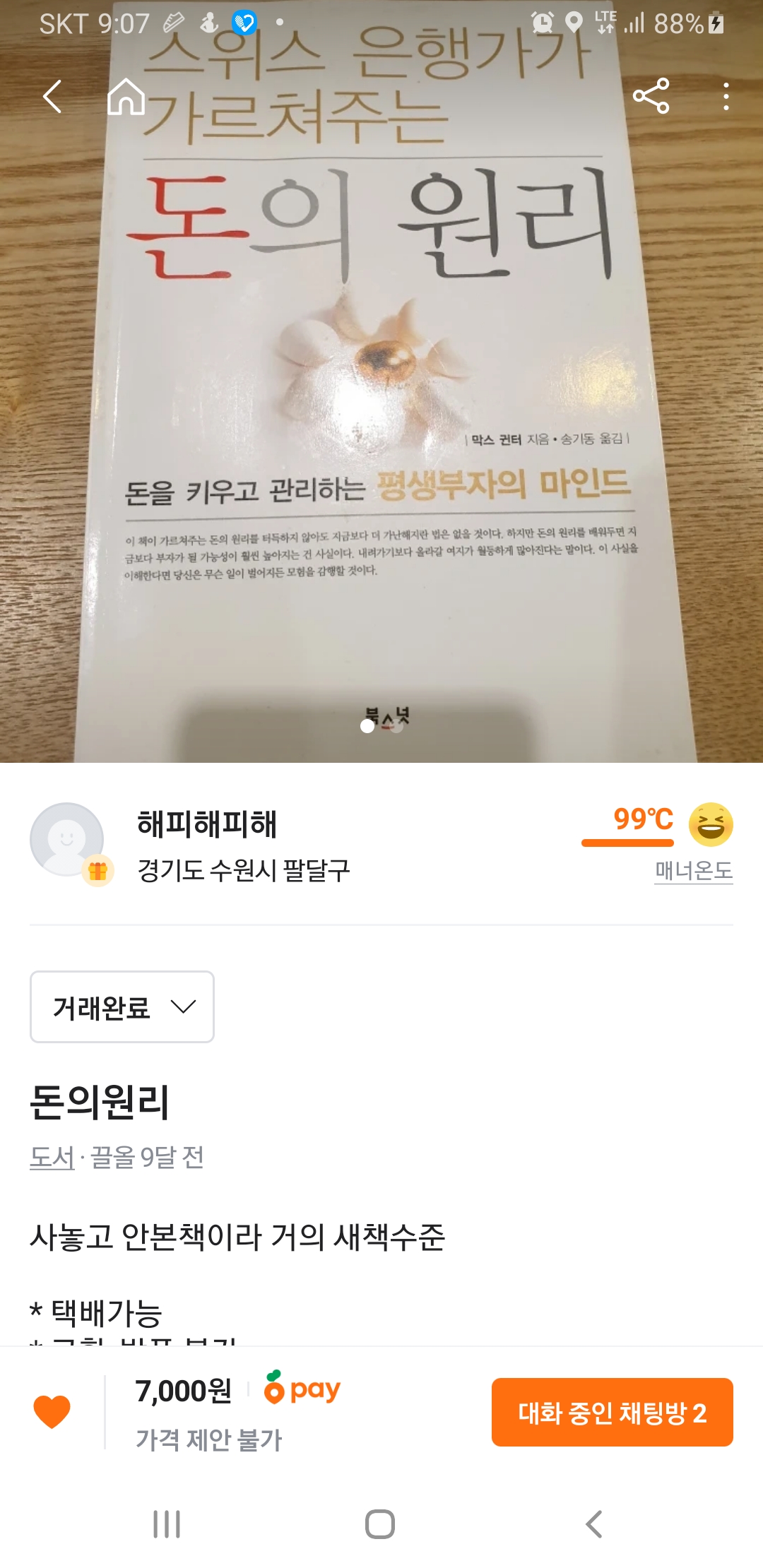
Task: Unlike the listing via heart icon
Action: [52, 1411]
